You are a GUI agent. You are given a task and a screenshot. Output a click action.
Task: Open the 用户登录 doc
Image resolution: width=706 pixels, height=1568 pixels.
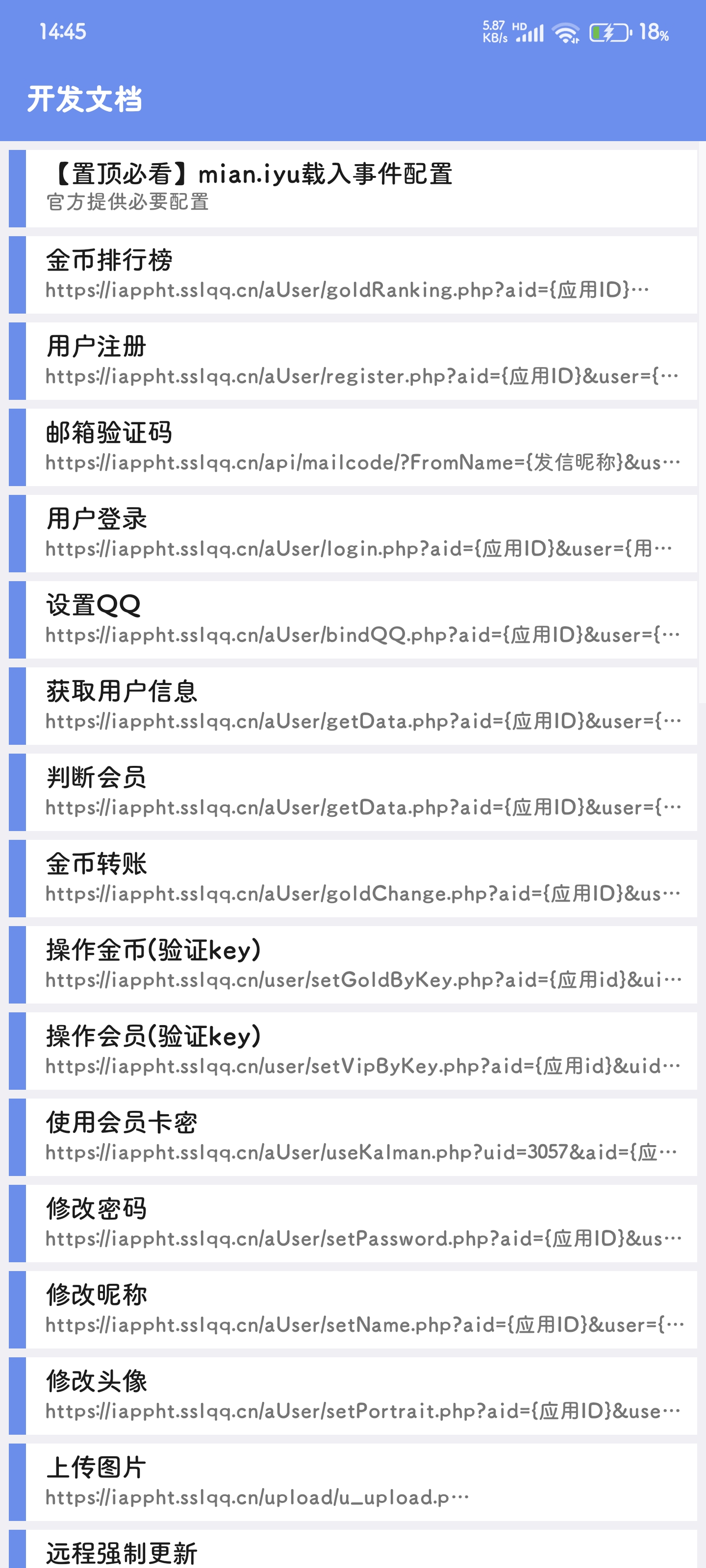(x=353, y=534)
